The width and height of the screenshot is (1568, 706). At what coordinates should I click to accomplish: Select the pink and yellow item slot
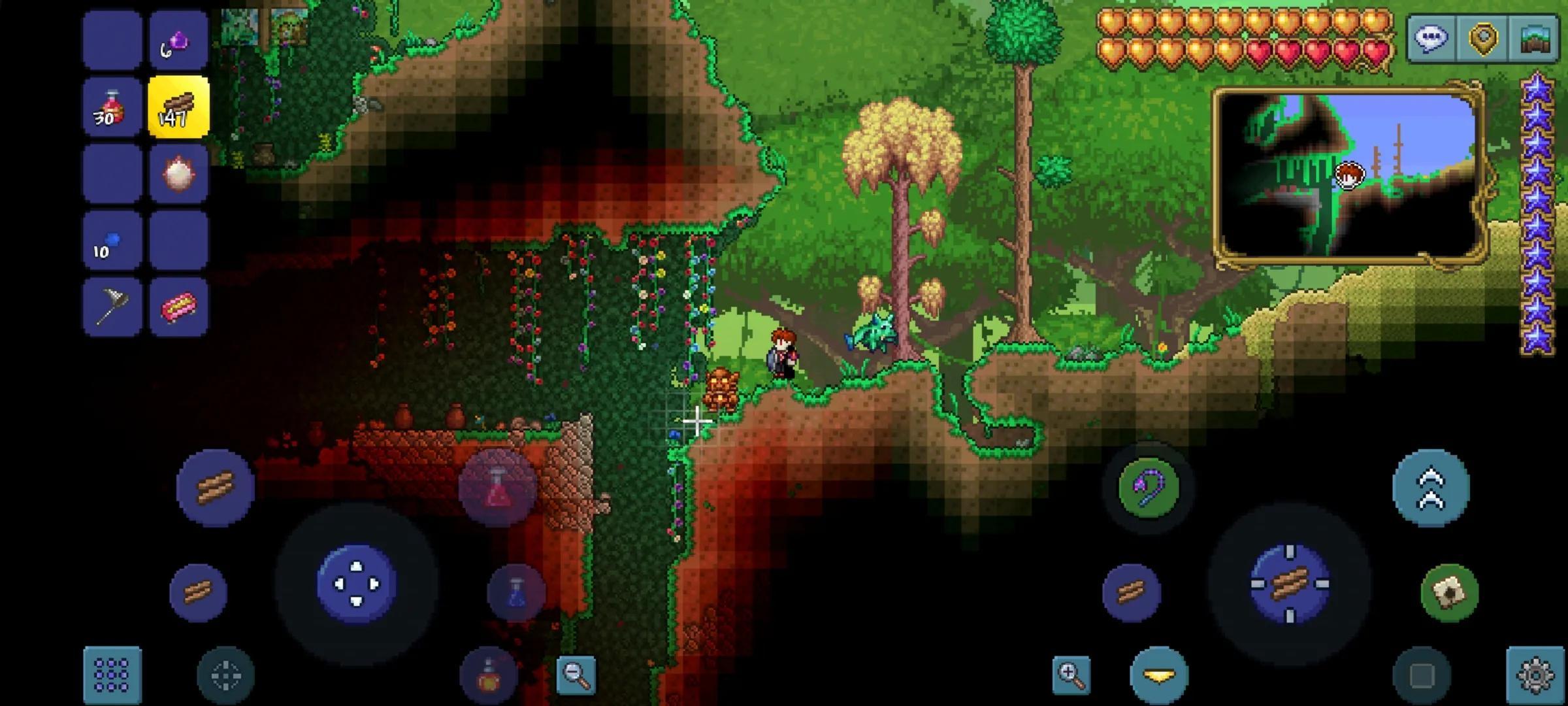coord(178,307)
